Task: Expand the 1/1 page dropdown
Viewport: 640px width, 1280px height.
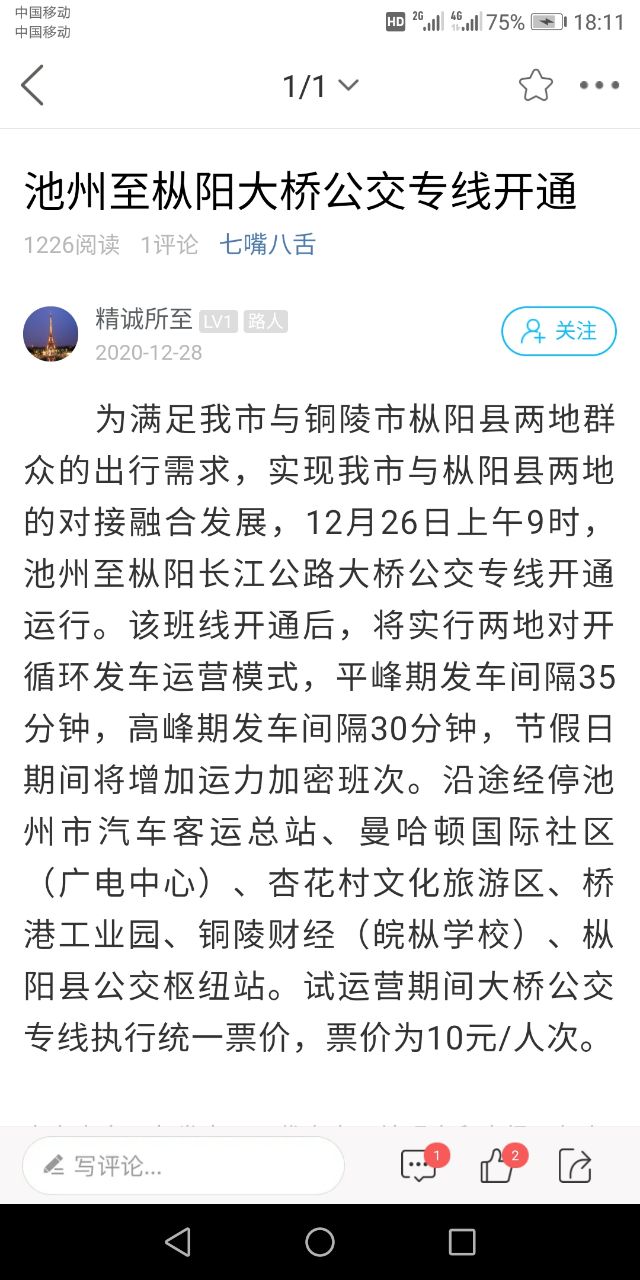Action: [x=320, y=87]
